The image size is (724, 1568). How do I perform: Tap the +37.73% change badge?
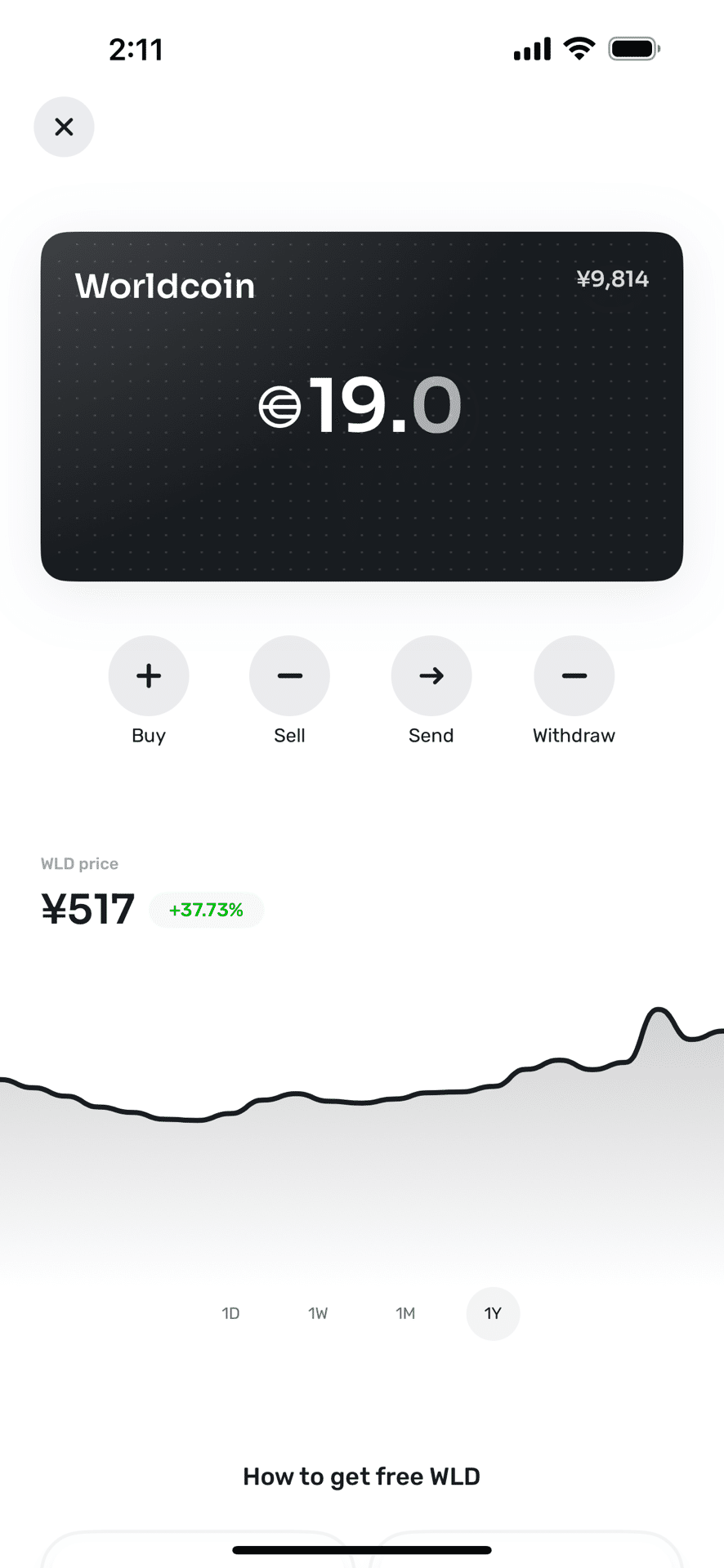pyautogui.click(x=206, y=909)
